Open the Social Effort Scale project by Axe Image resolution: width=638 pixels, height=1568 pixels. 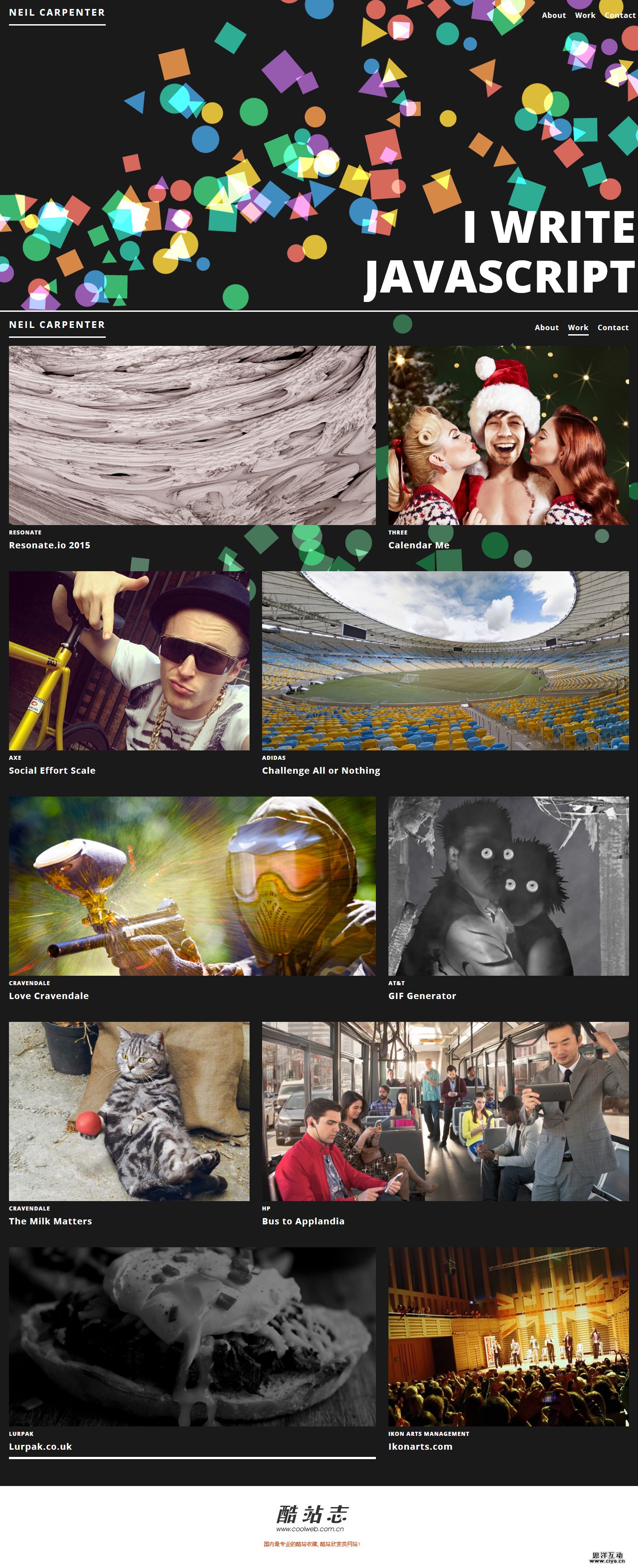(129, 660)
